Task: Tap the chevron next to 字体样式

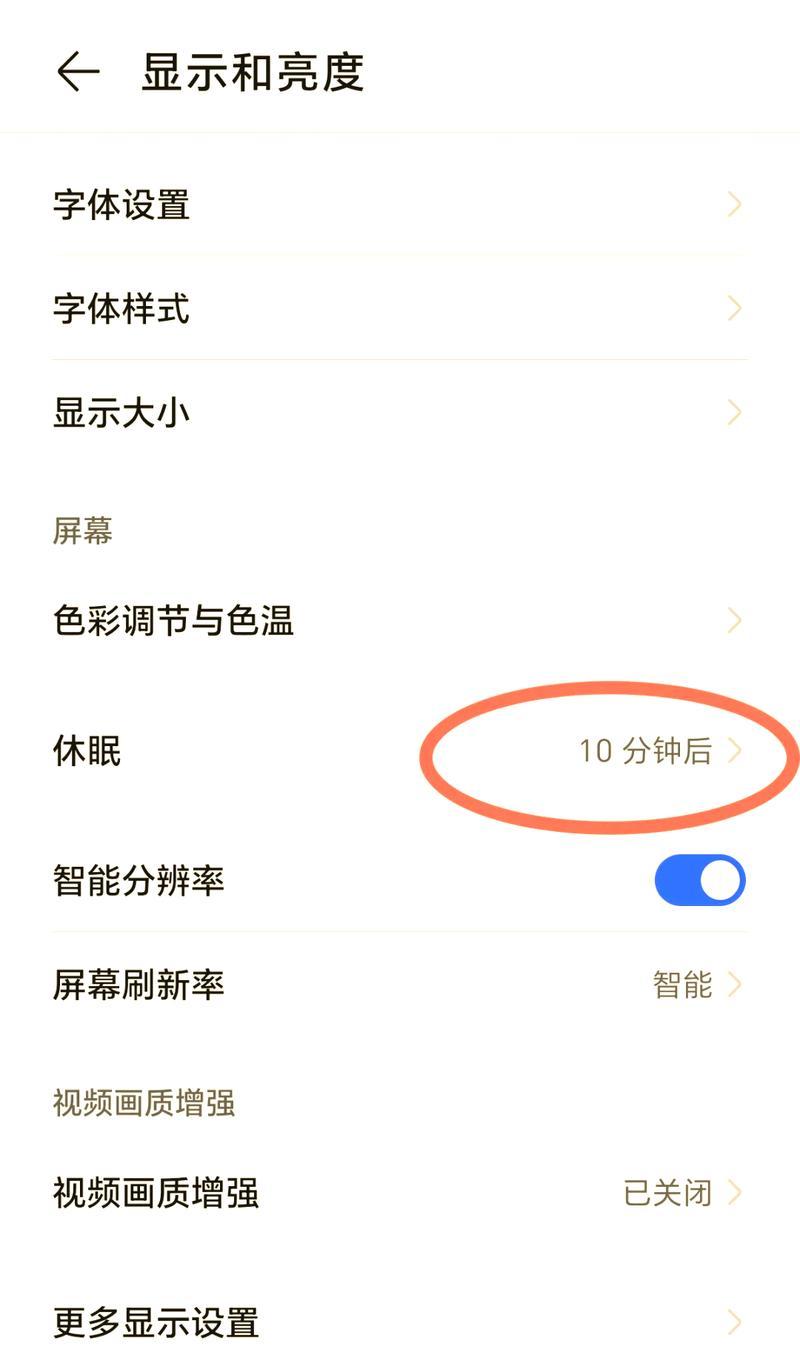Action: (x=735, y=310)
